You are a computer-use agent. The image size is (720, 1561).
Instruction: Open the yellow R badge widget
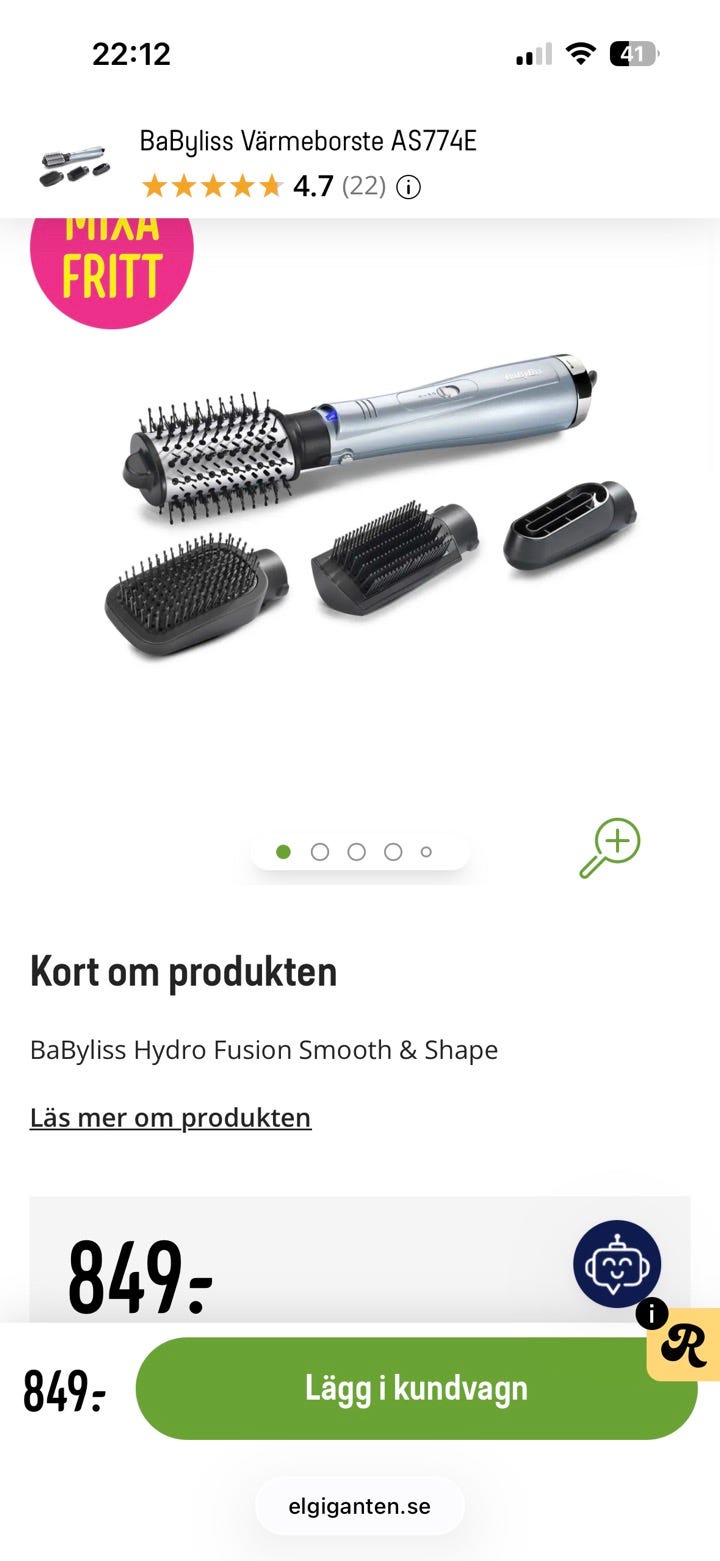point(686,1345)
